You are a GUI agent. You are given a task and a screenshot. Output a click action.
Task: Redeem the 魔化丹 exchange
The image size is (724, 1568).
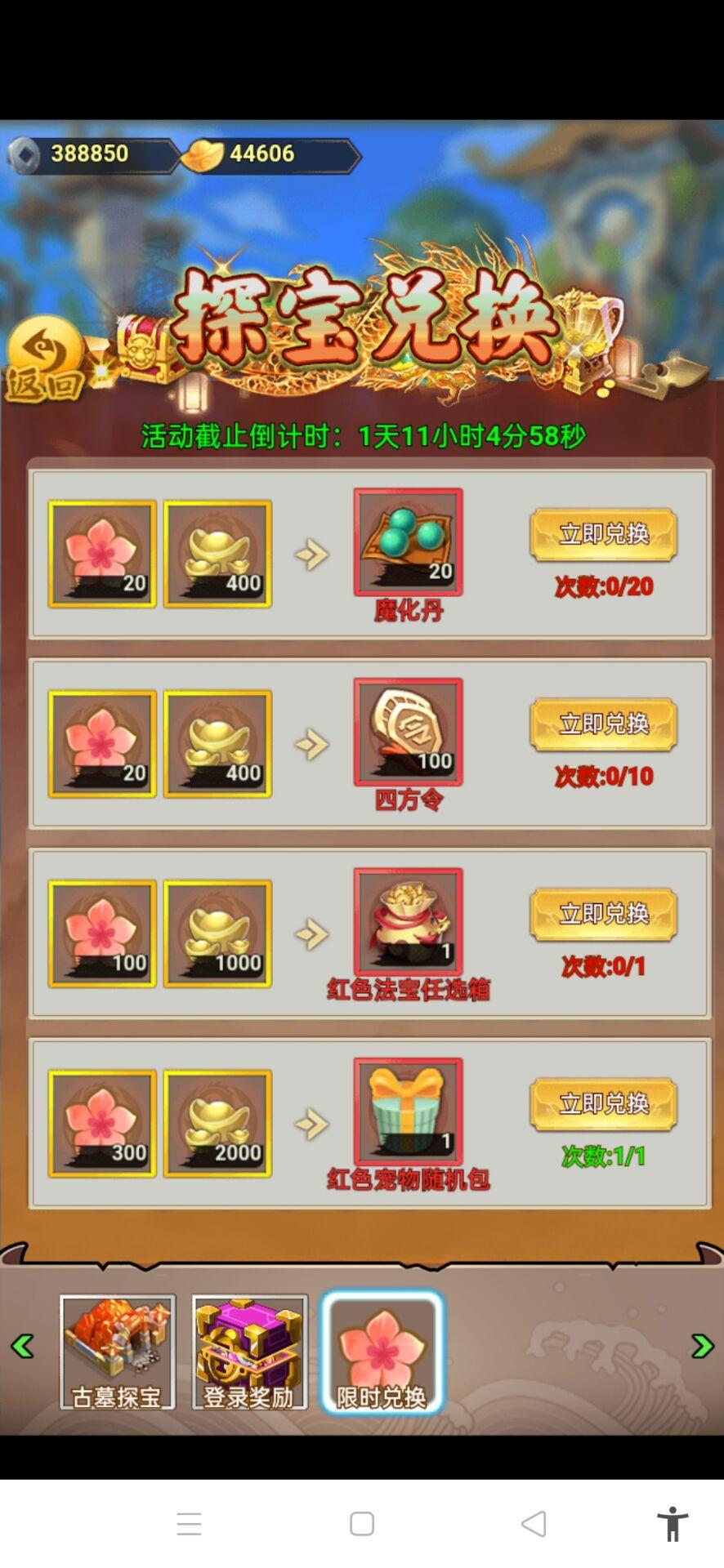click(x=603, y=534)
